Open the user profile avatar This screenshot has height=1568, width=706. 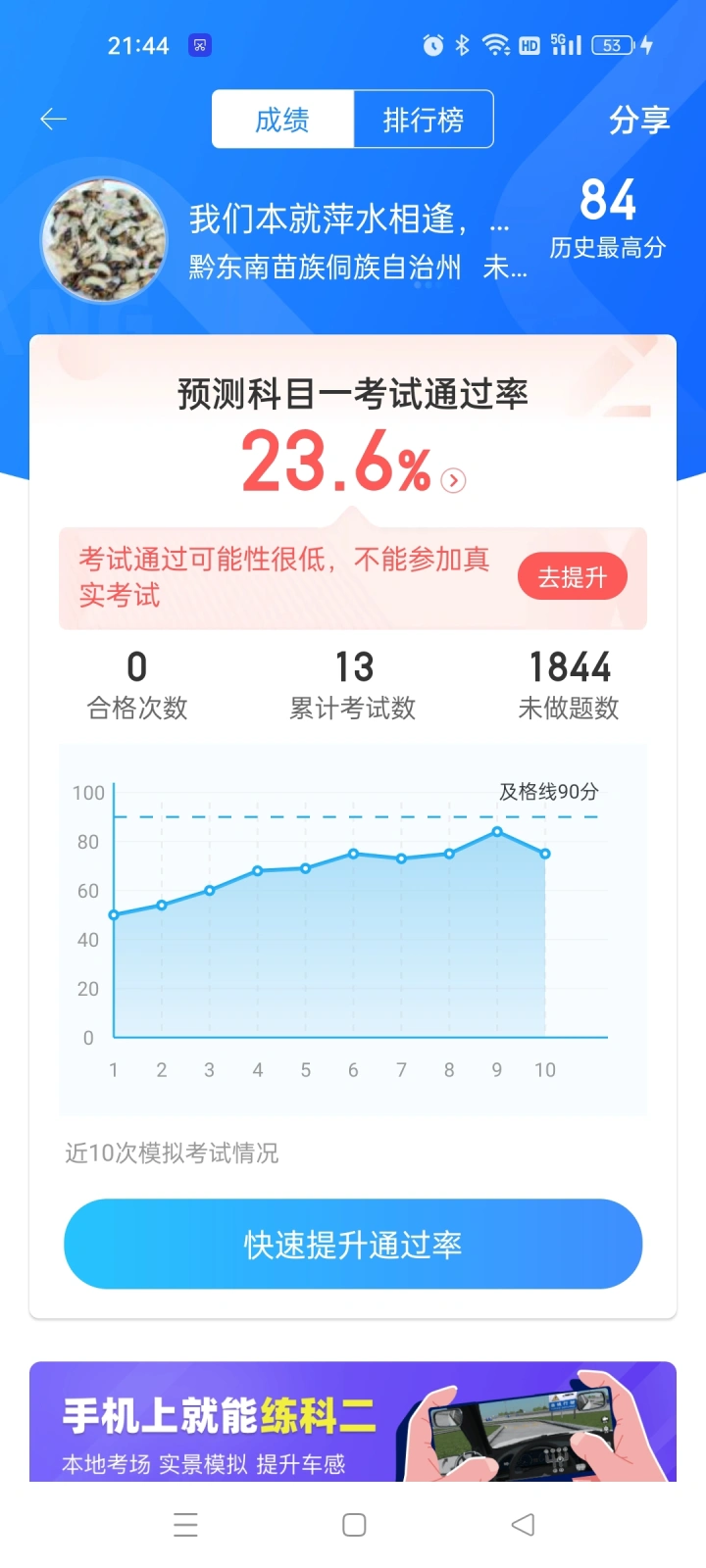pyautogui.click(x=104, y=240)
